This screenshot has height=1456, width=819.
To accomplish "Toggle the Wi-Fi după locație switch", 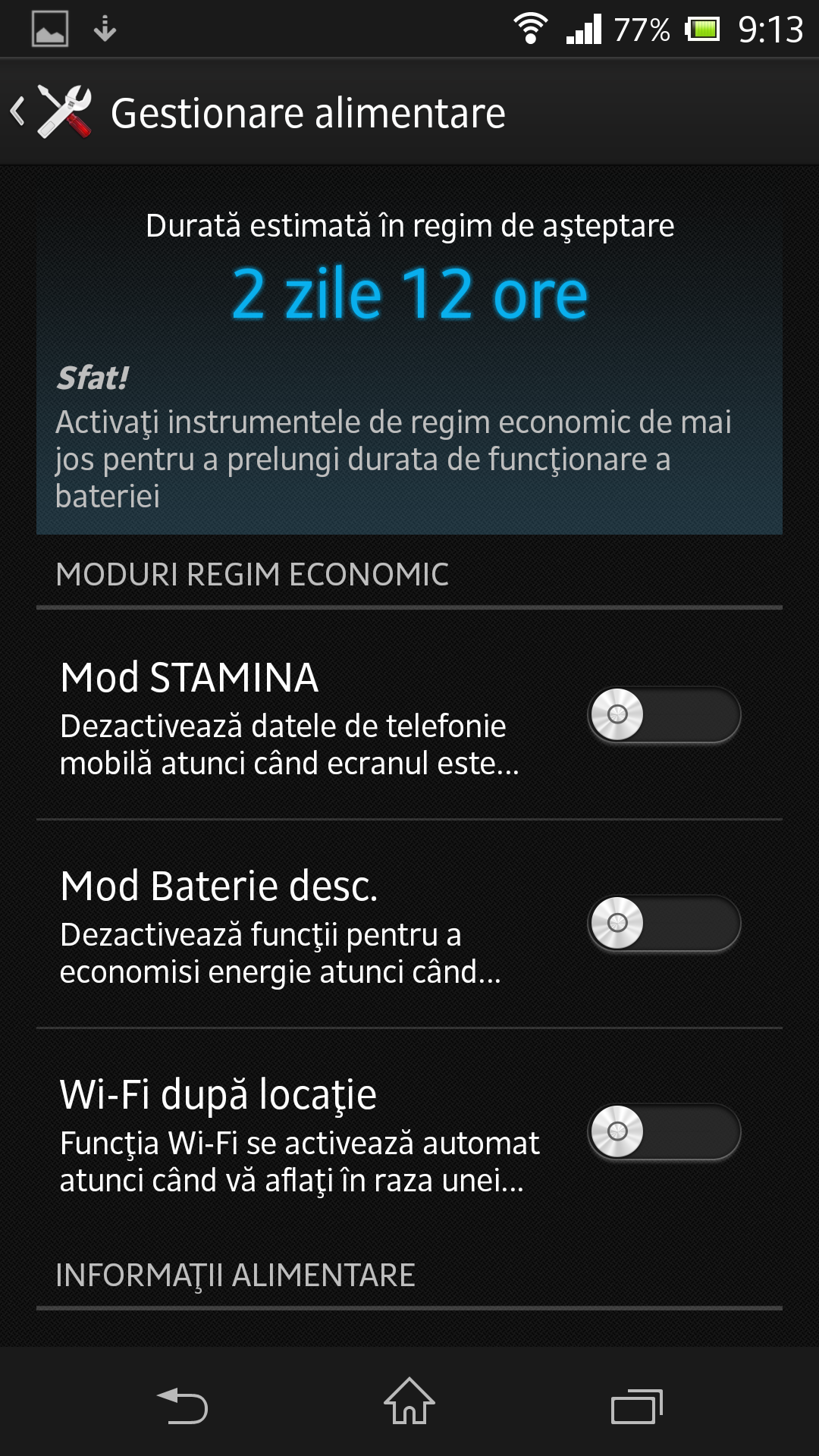I will (x=664, y=1132).
